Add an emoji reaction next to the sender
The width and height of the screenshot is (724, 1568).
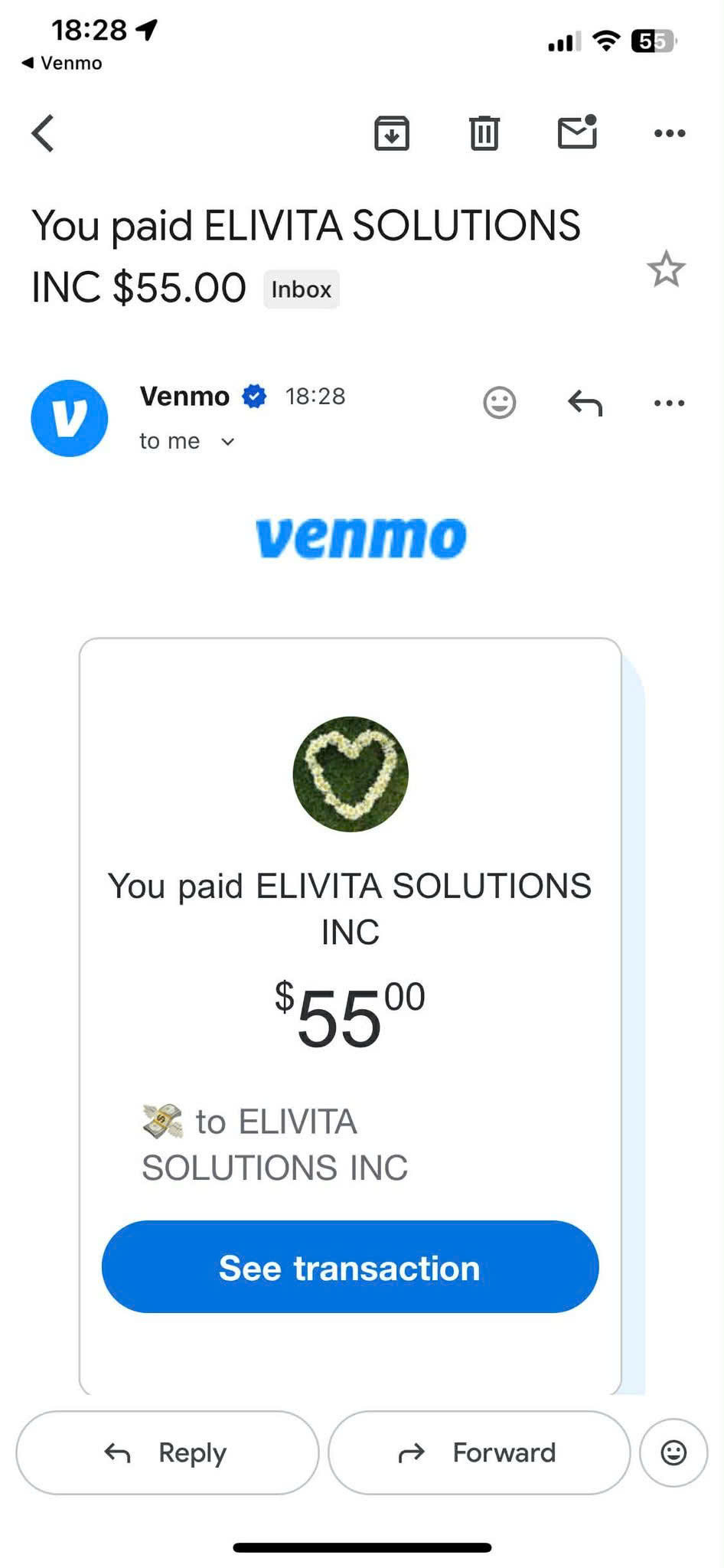coord(500,403)
